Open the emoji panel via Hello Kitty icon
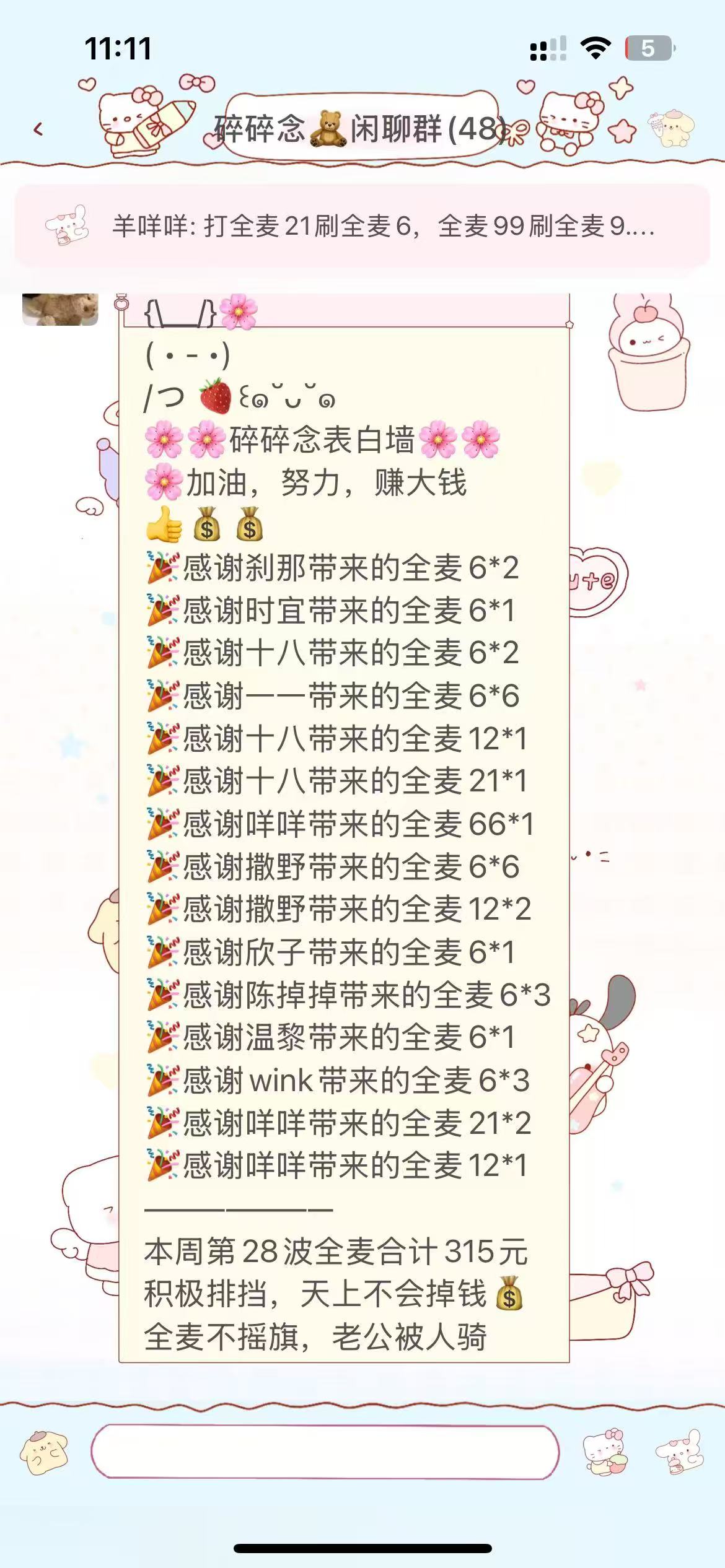Screen dimensions: 725x1568 [605, 1452]
